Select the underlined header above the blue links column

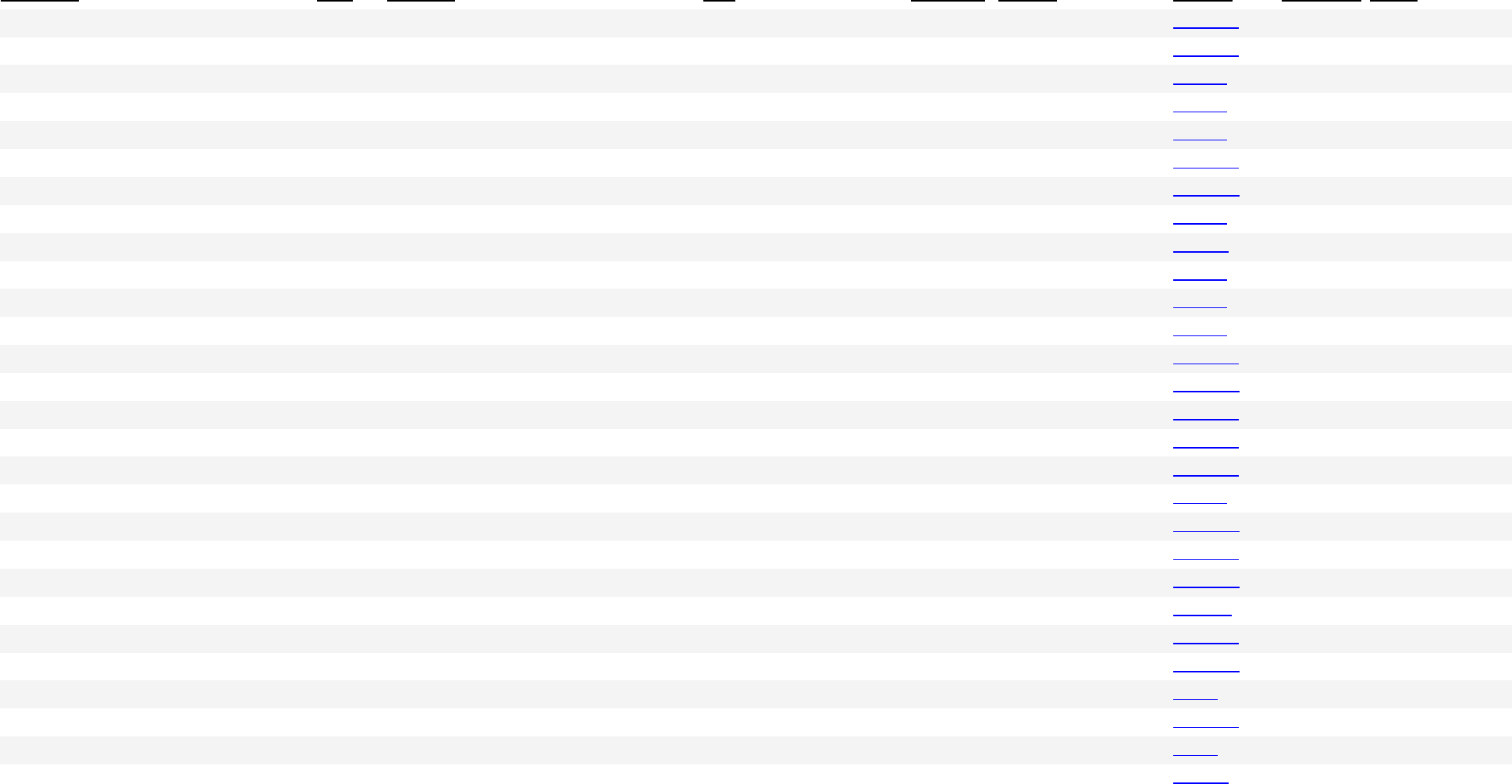[x=1202, y=0]
